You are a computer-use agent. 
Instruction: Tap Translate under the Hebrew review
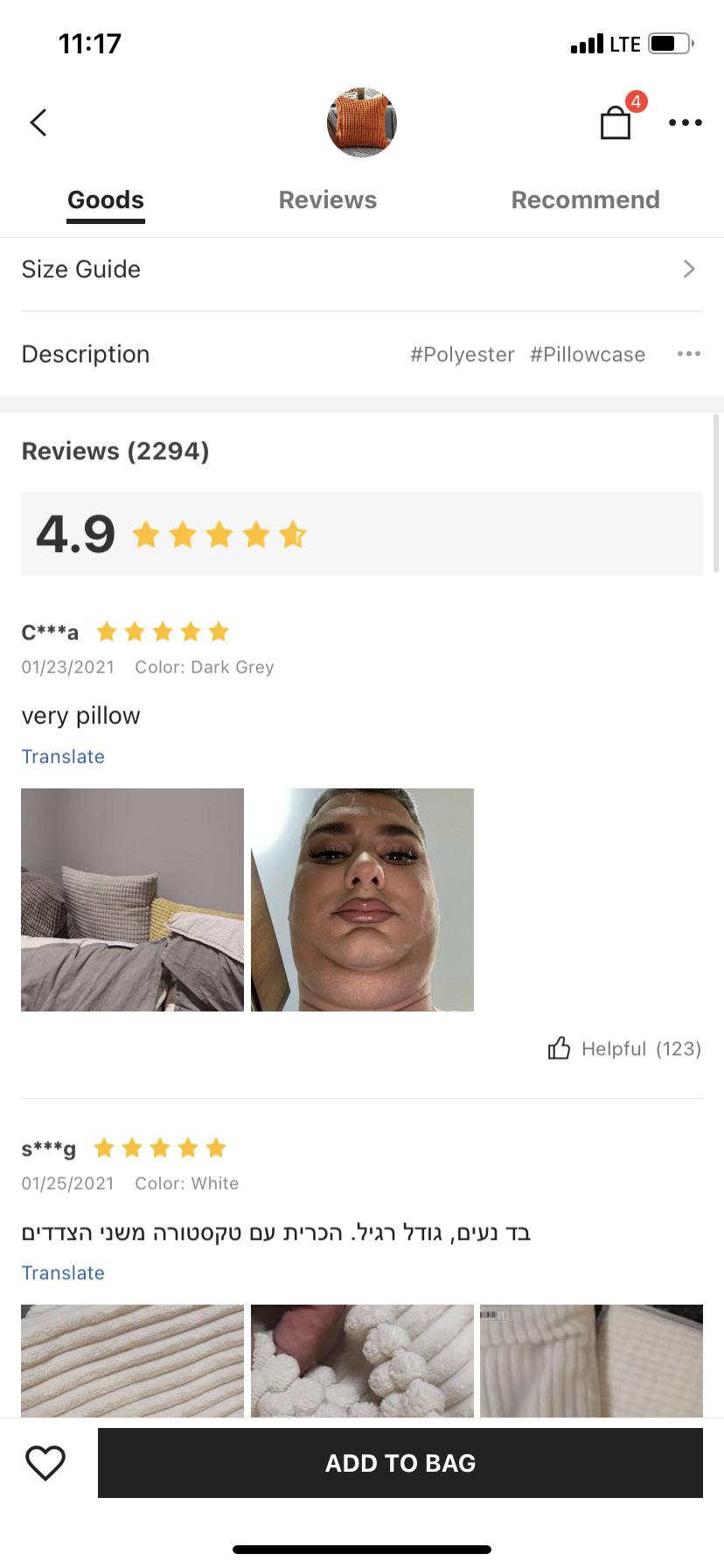pyautogui.click(x=63, y=1272)
